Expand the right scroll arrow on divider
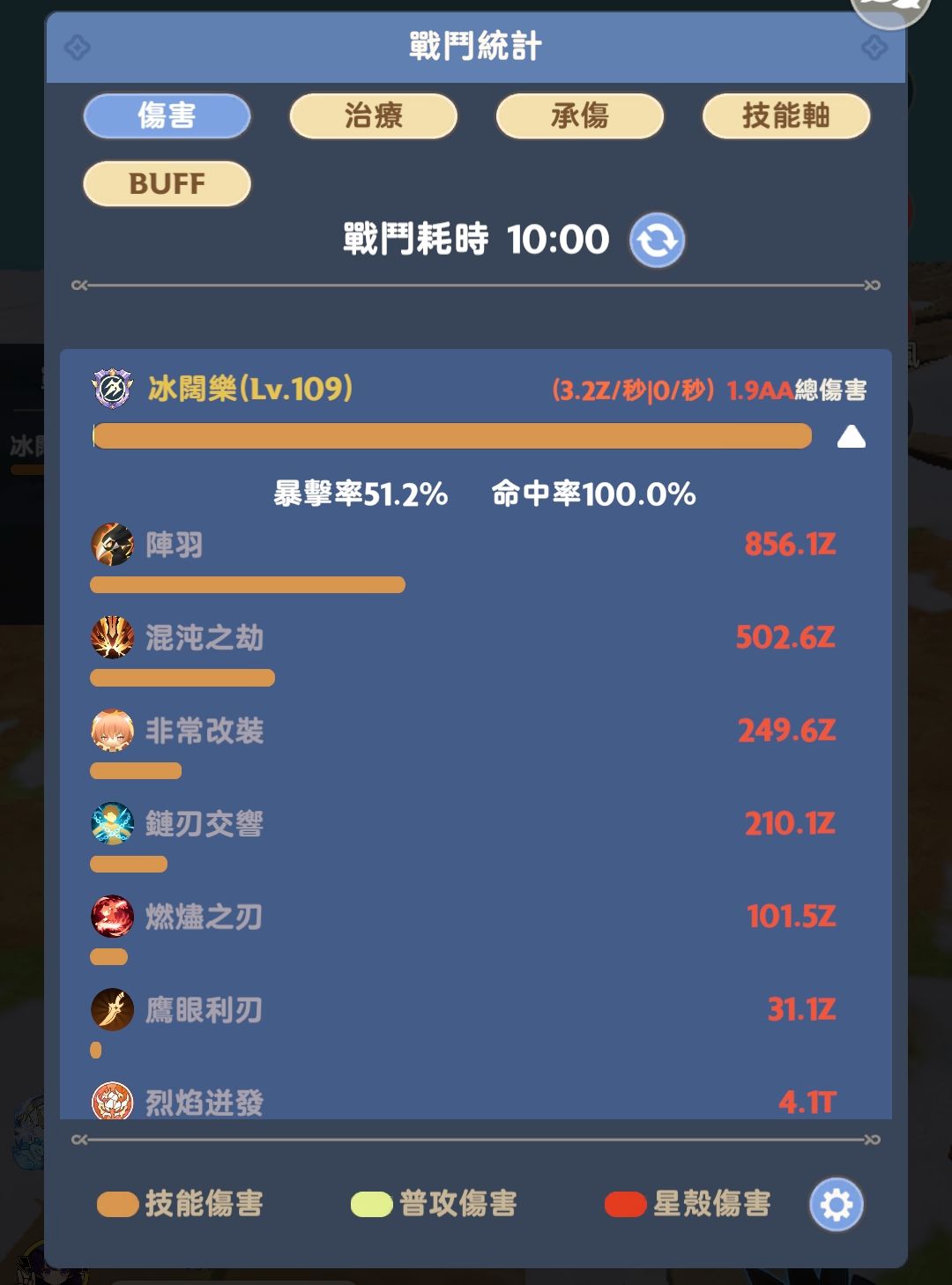This screenshot has width=952, height=1285. coord(874,285)
